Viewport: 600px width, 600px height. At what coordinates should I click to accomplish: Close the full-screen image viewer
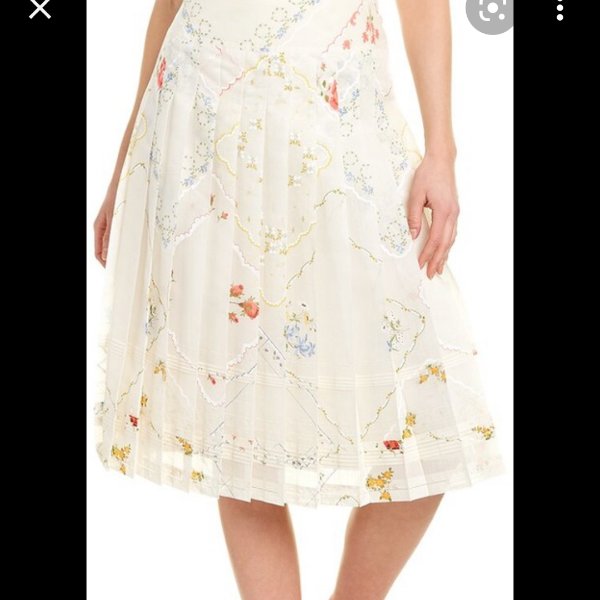[39, 10]
